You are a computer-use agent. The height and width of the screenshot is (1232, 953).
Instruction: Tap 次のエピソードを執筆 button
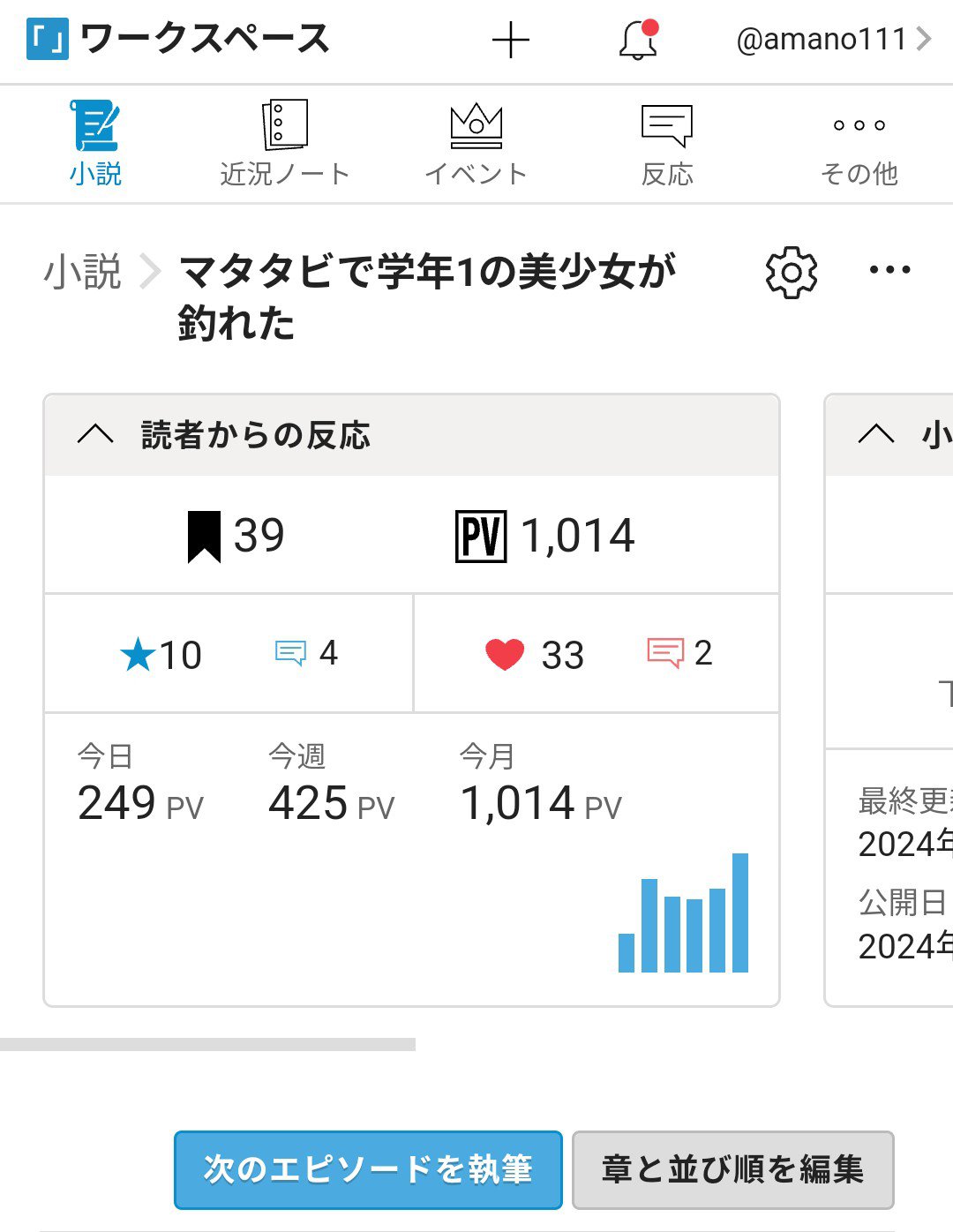368,1169
